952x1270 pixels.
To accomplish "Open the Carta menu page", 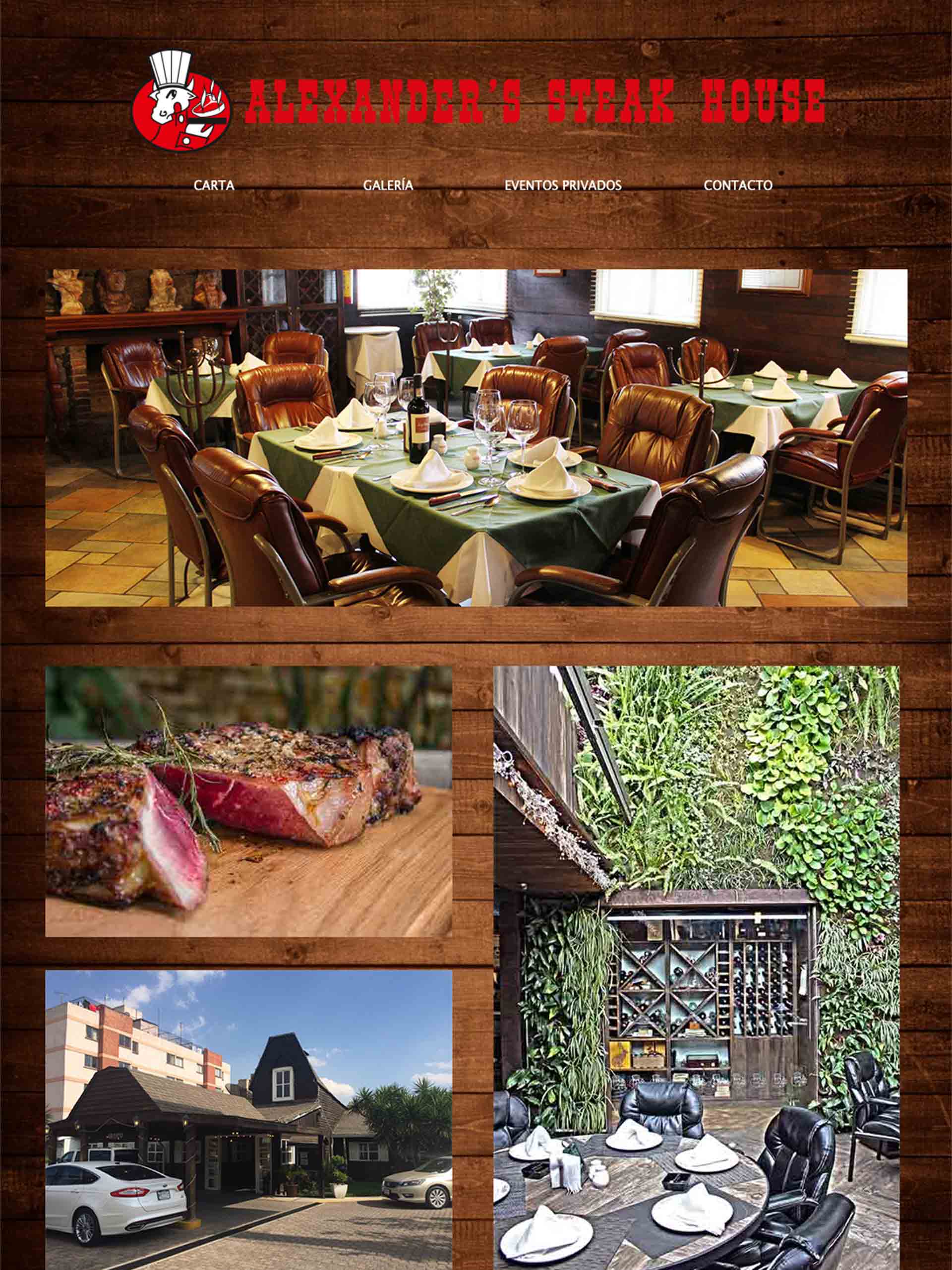I will click(x=214, y=185).
